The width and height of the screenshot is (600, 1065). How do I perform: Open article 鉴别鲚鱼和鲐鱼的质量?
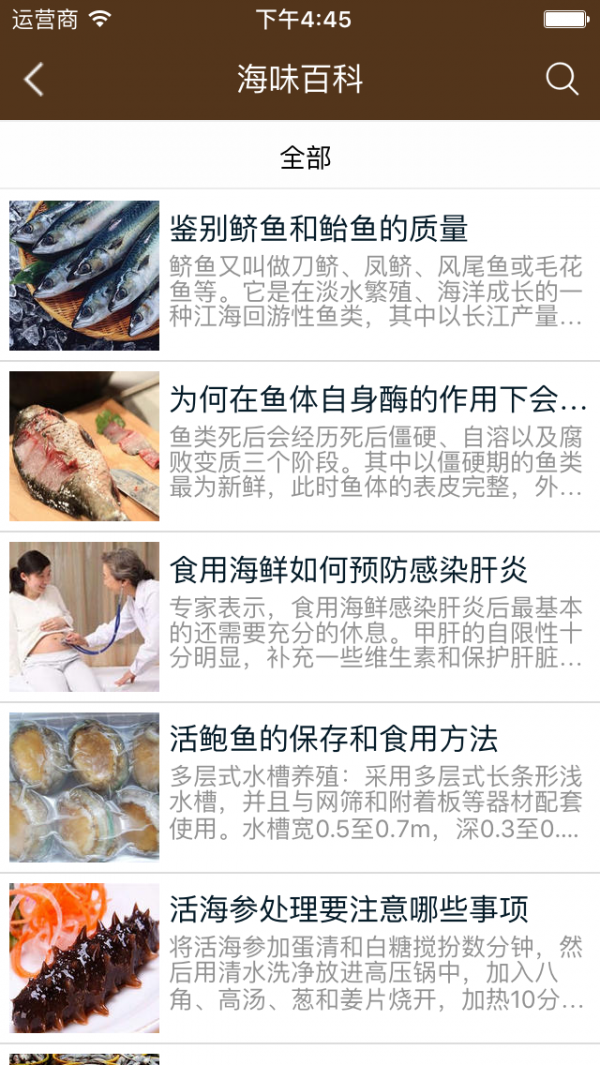(318, 229)
